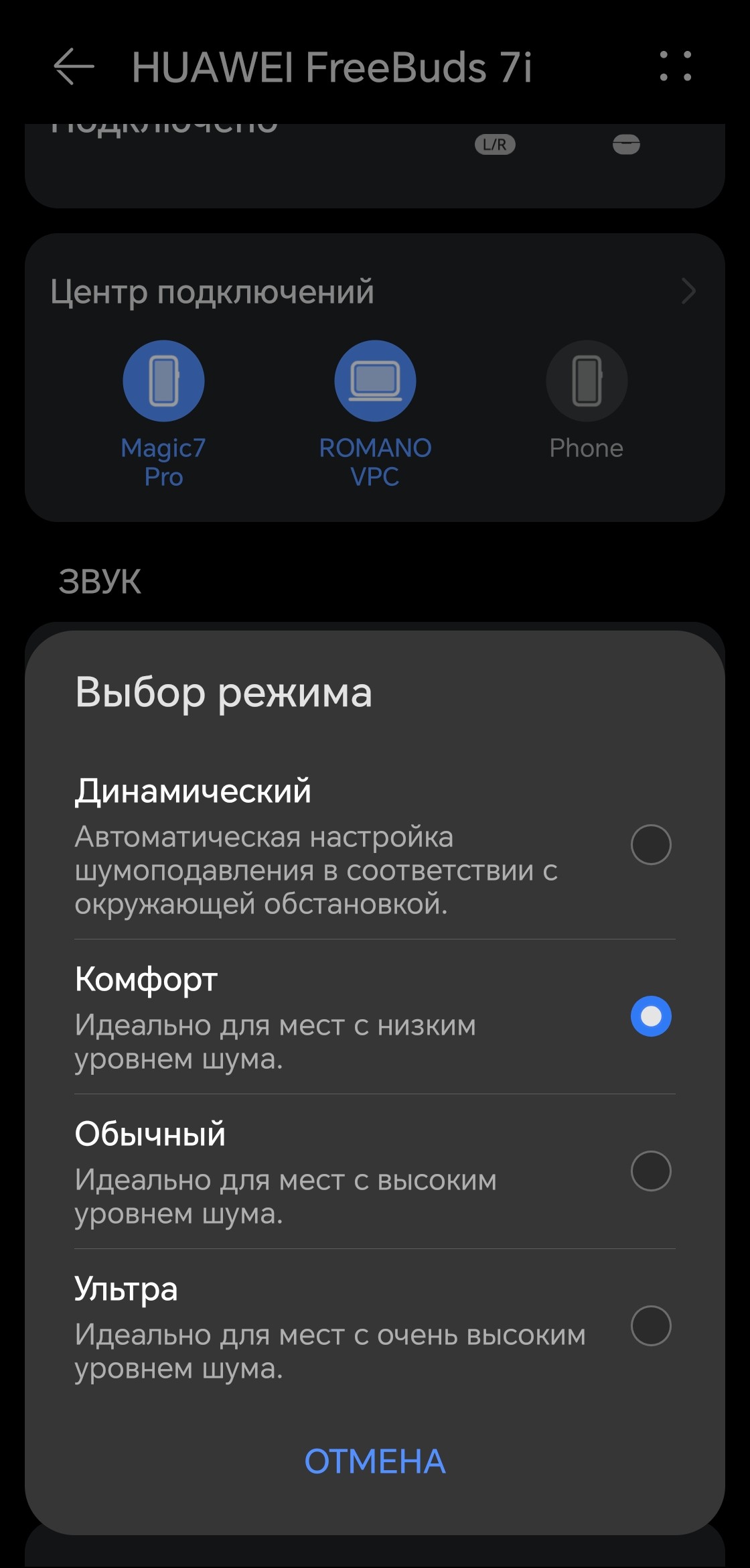
Task: Choose the Комфорт mode option
Action: [650, 1017]
